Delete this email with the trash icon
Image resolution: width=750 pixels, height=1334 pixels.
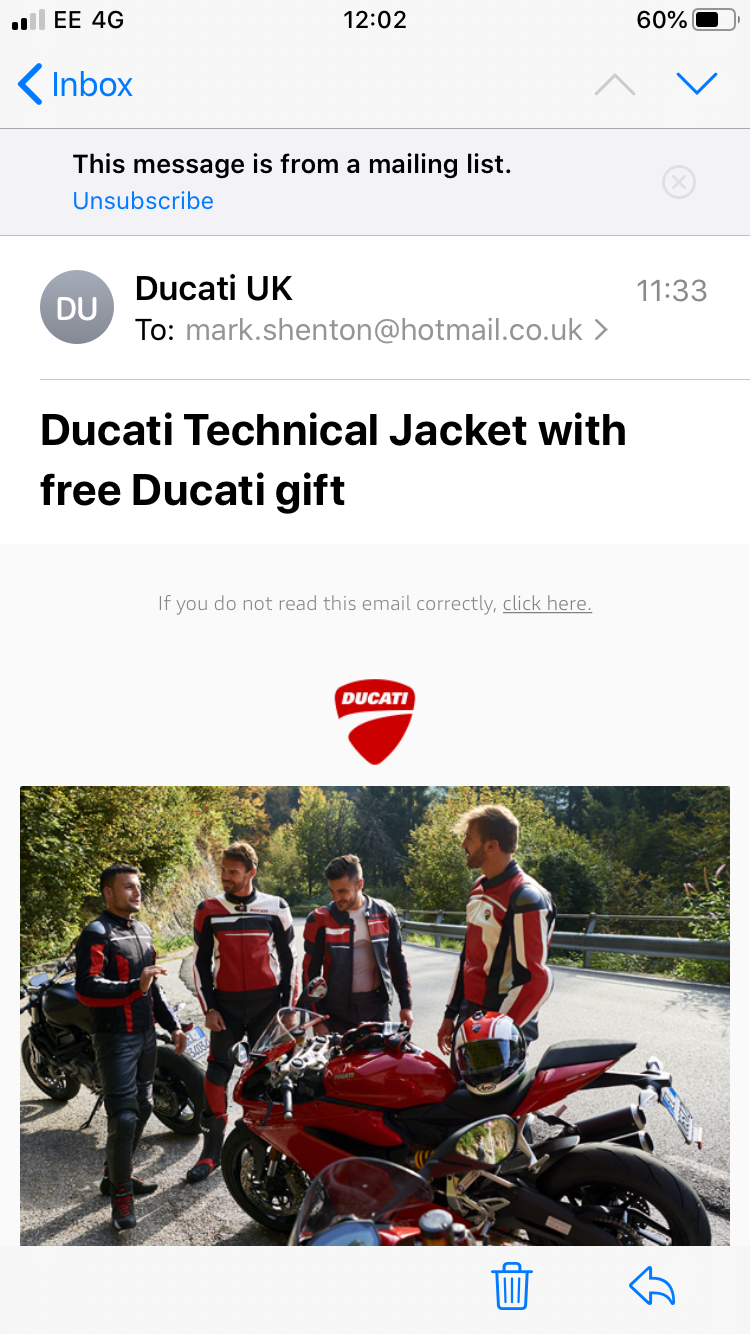(512, 1286)
